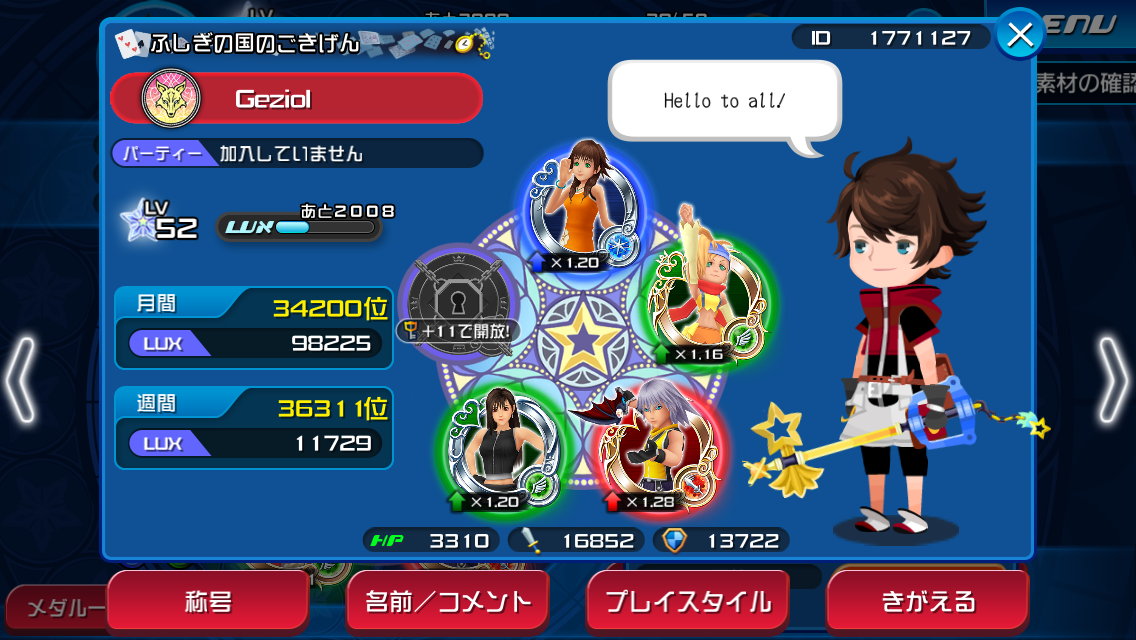The height and width of the screenshot is (640, 1136).
Task: Go to the previous profile arrow
Action: tap(22, 379)
